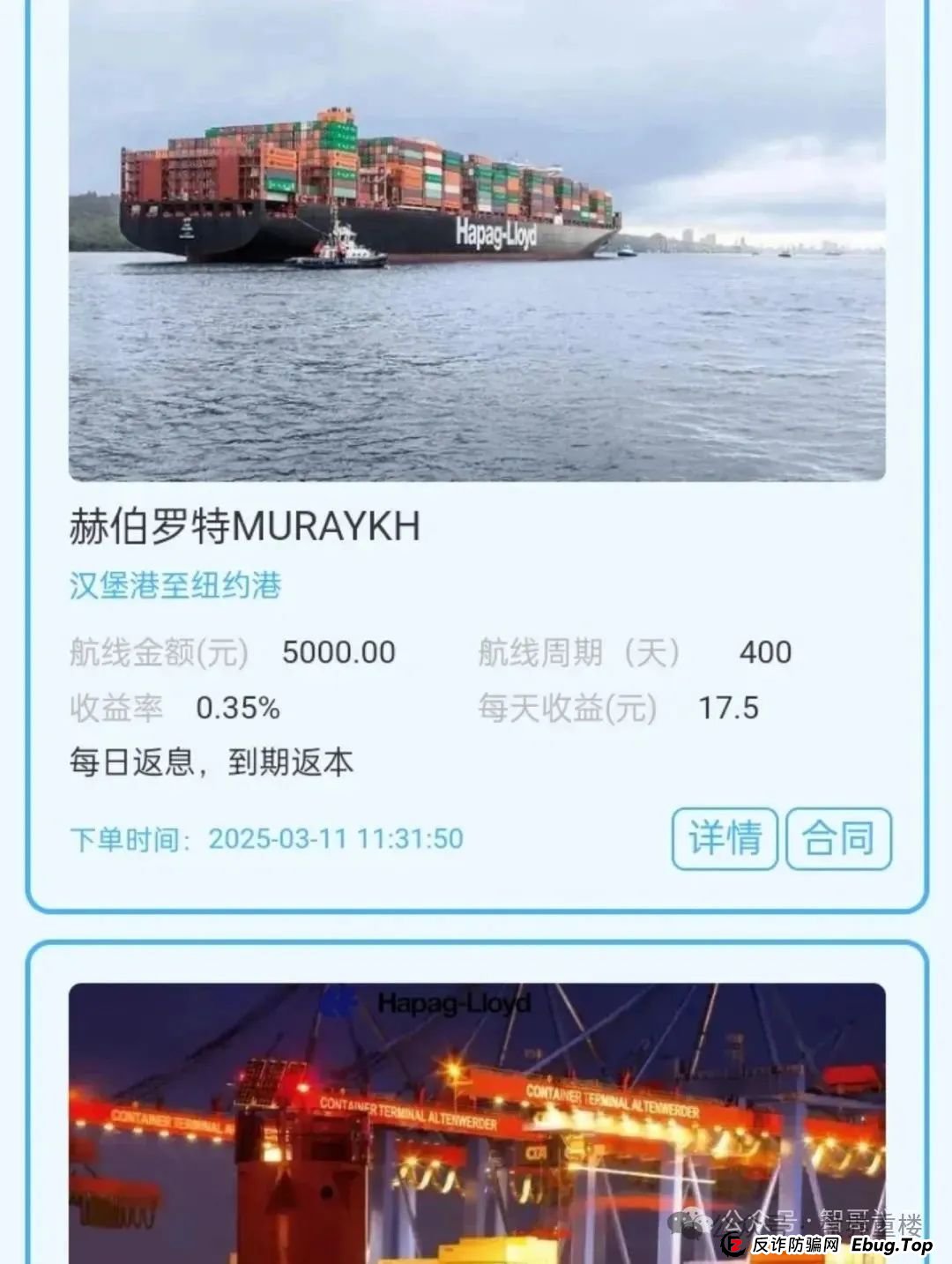Click the rounded card containing the MURAYKH listing
Image resolution: width=952 pixels, height=1264 pixels.
coord(476,458)
